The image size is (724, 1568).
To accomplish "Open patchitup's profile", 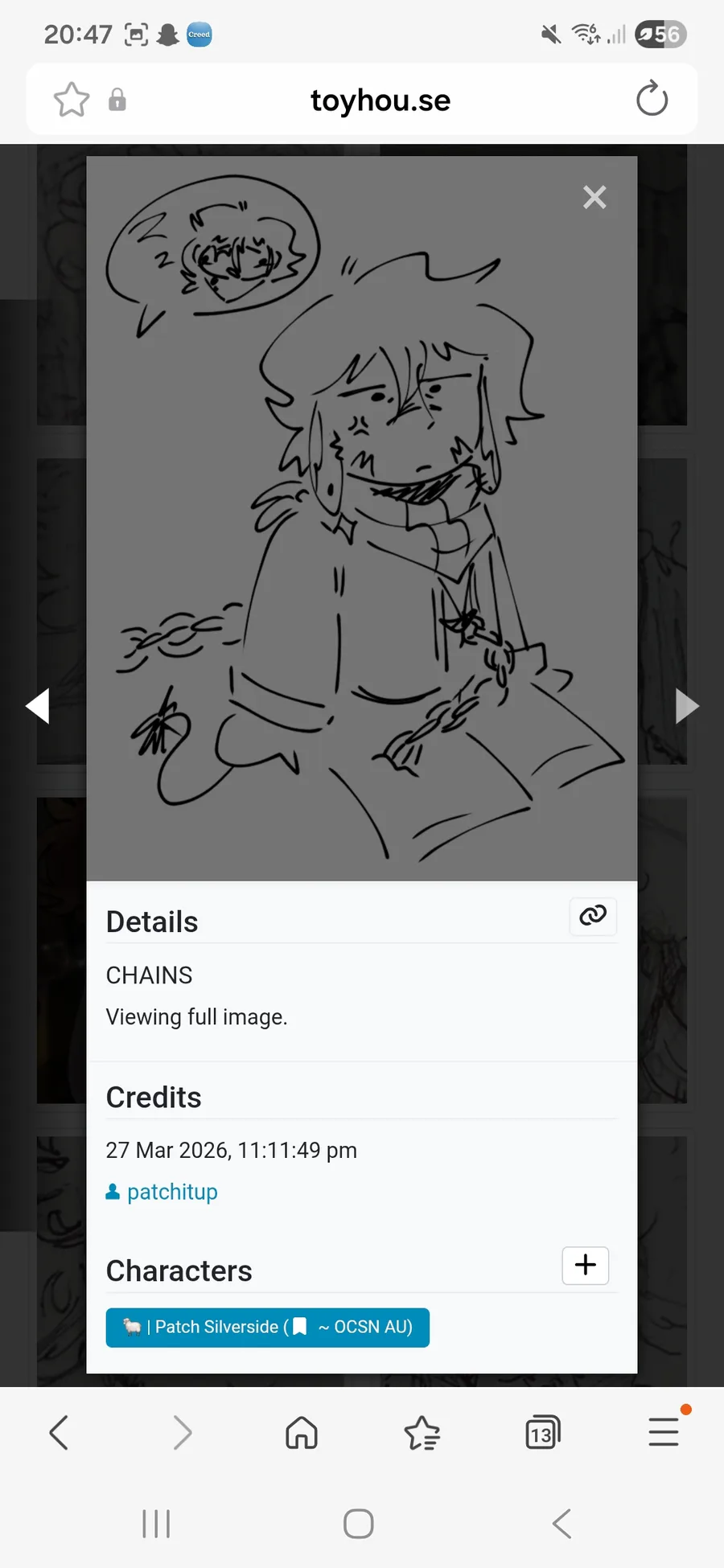I will pyautogui.click(x=171, y=1192).
